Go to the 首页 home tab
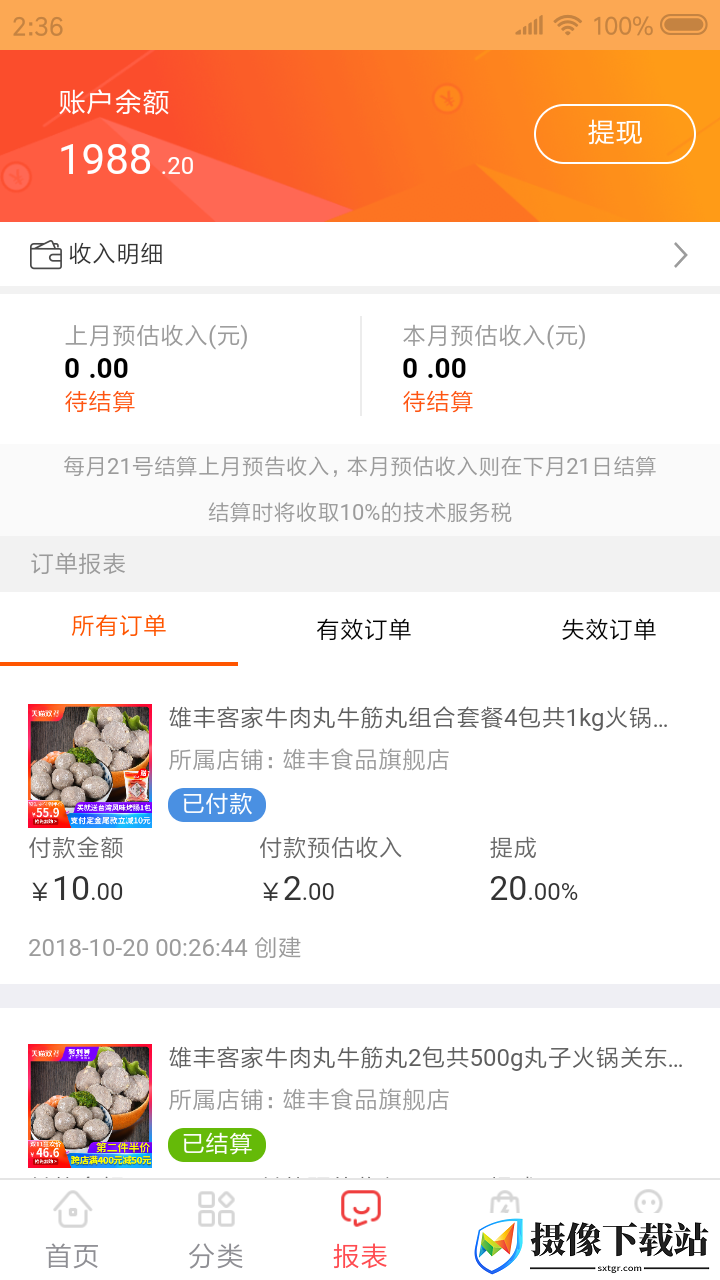The image size is (720, 1280). (72, 1229)
